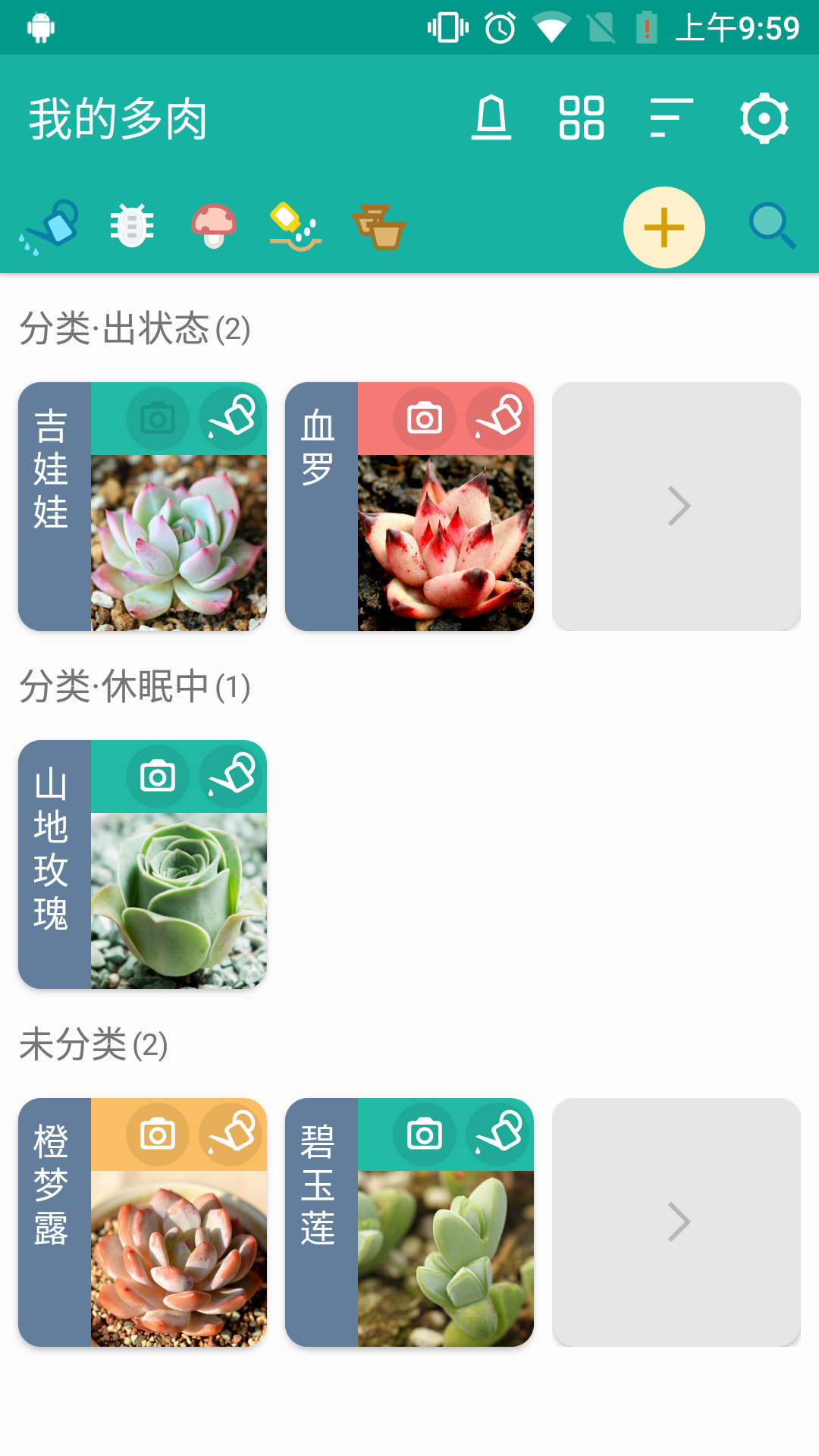Select the watering can tool

pos(49,225)
